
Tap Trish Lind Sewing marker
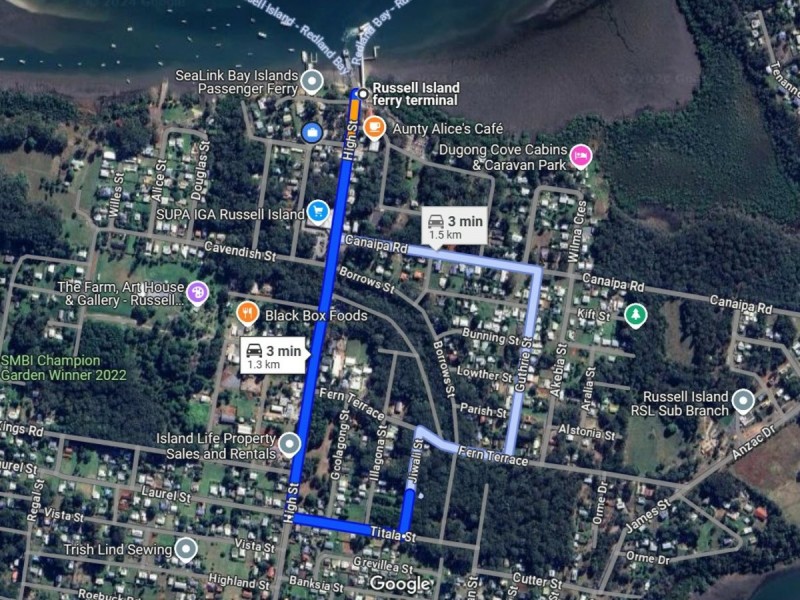pos(187,548)
